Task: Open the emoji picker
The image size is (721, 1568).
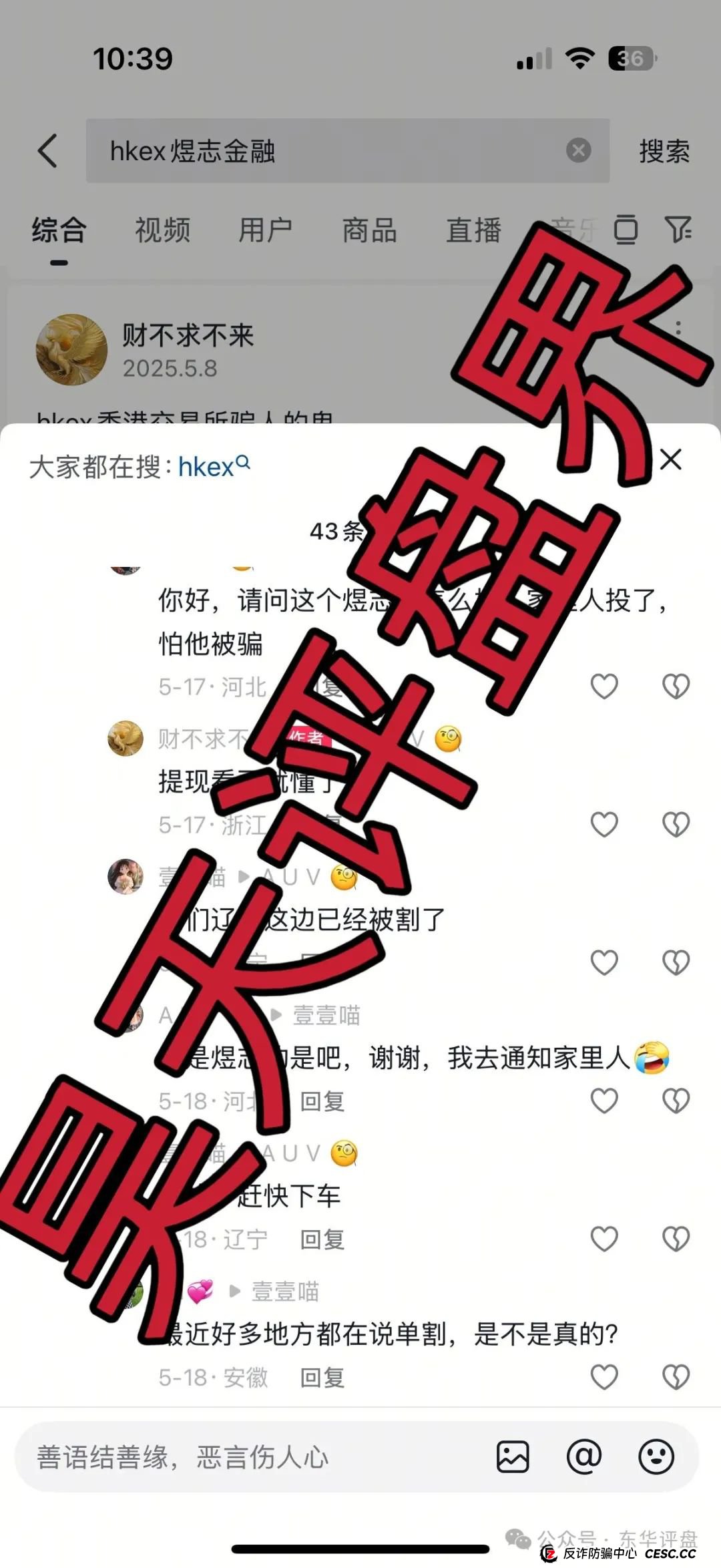Action: (656, 1456)
